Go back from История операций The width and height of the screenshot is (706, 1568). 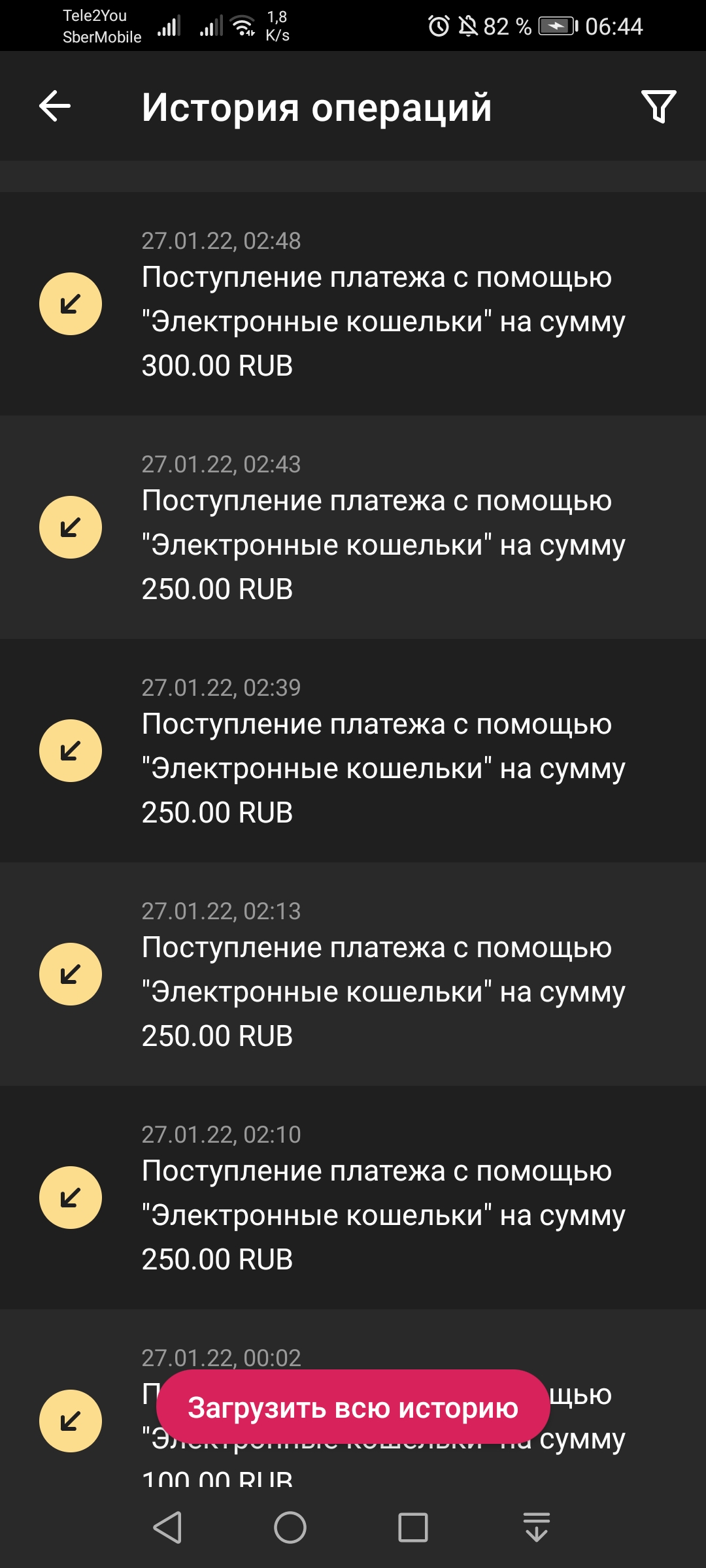(55, 106)
